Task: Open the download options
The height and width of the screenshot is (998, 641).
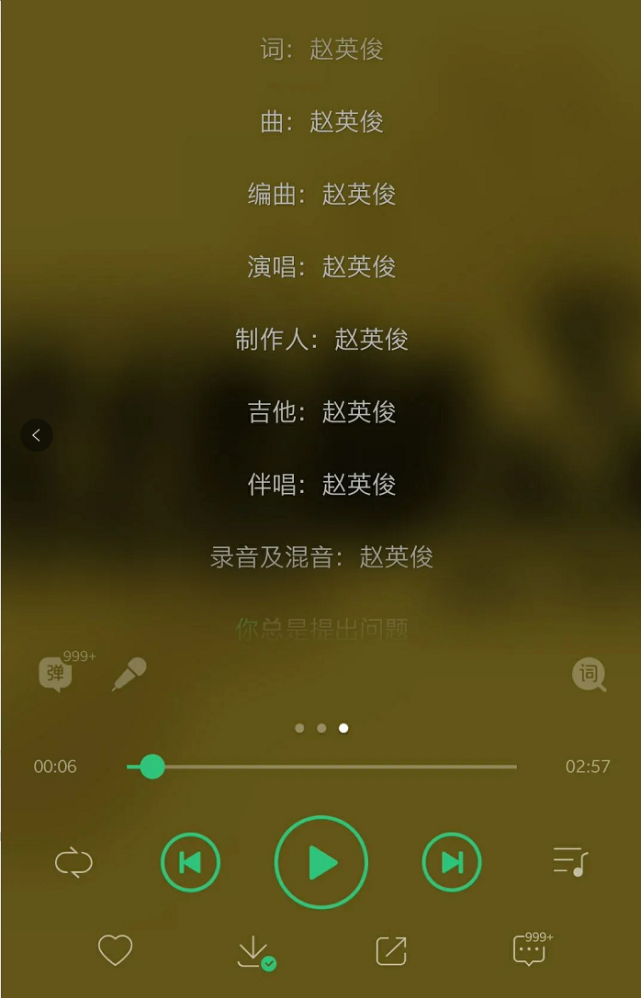Action: pos(255,951)
